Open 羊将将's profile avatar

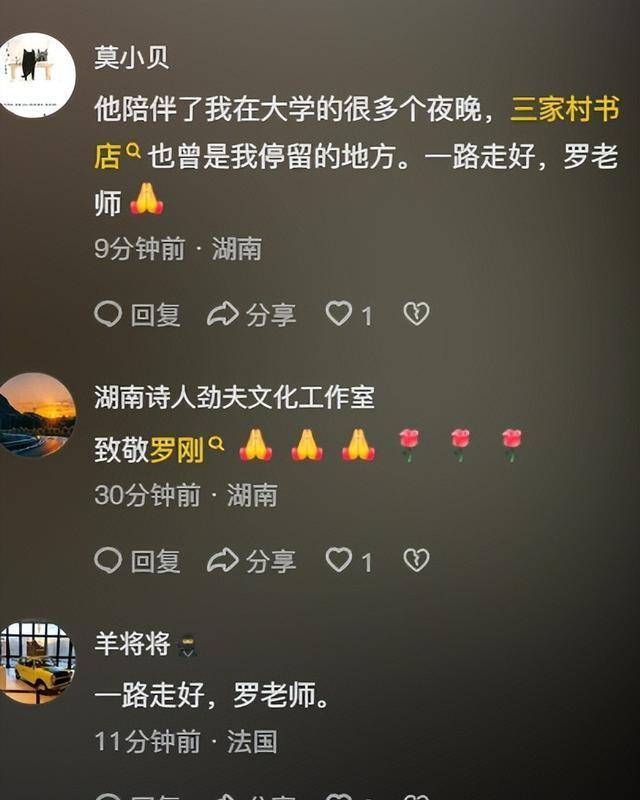37,662
